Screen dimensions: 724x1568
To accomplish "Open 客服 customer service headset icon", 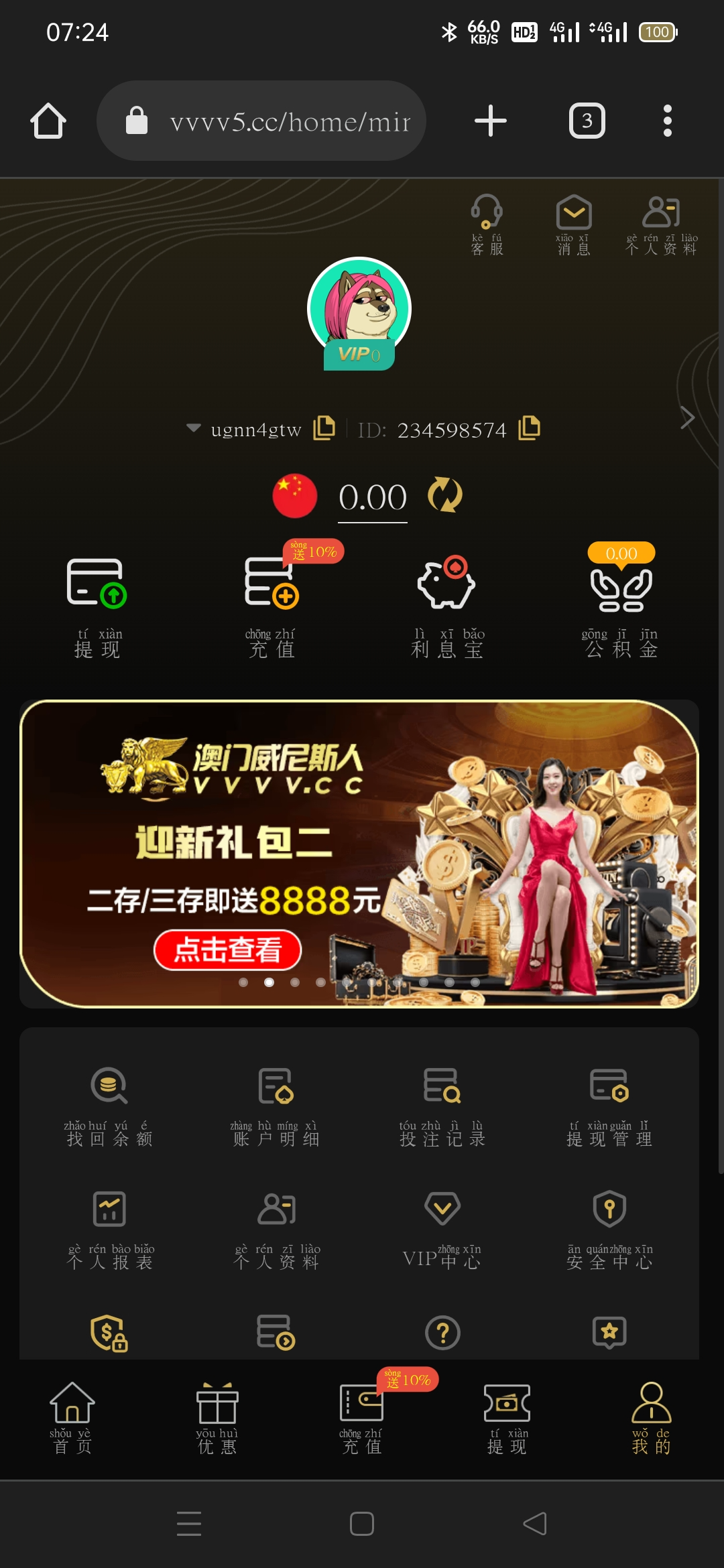I will pyautogui.click(x=487, y=223).
